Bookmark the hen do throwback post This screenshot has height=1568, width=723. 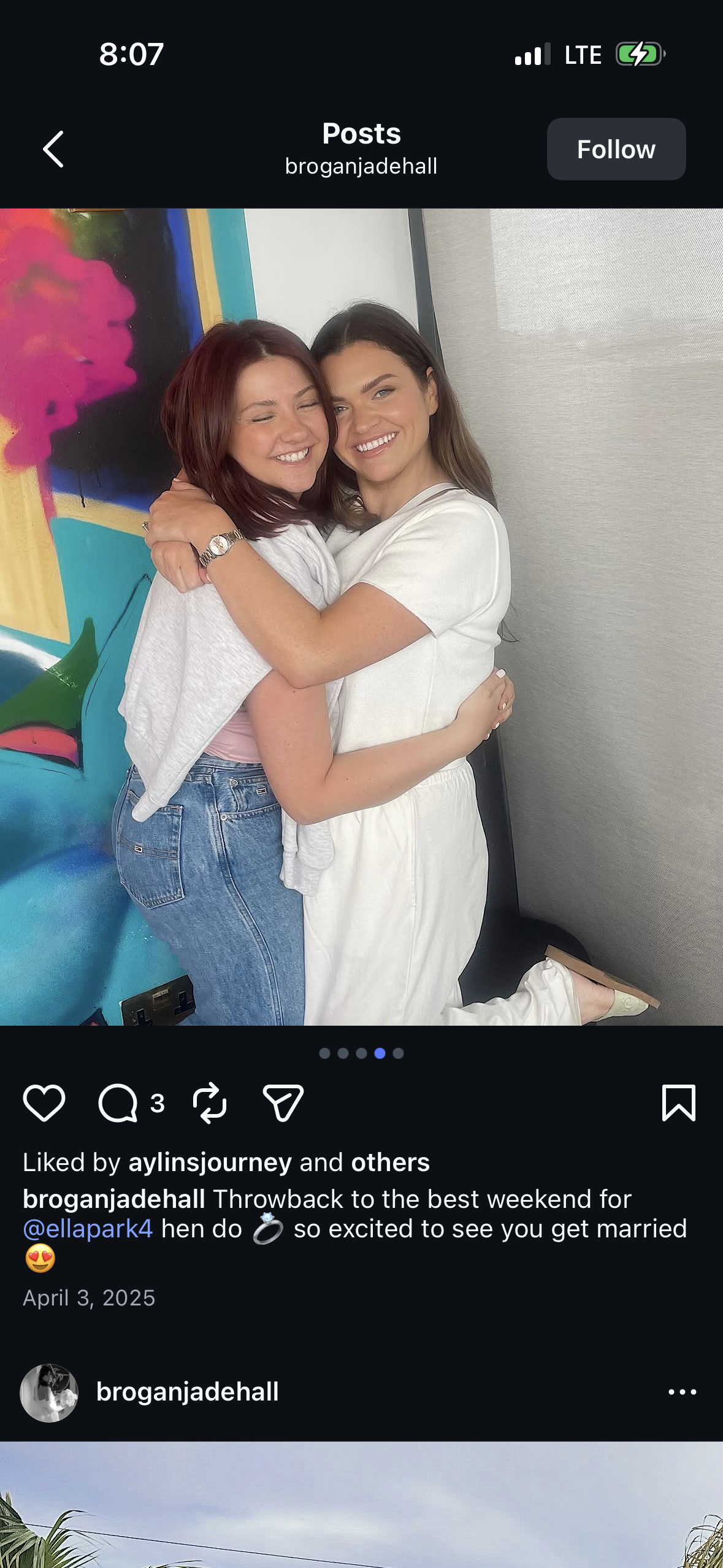pos(678,1103)
